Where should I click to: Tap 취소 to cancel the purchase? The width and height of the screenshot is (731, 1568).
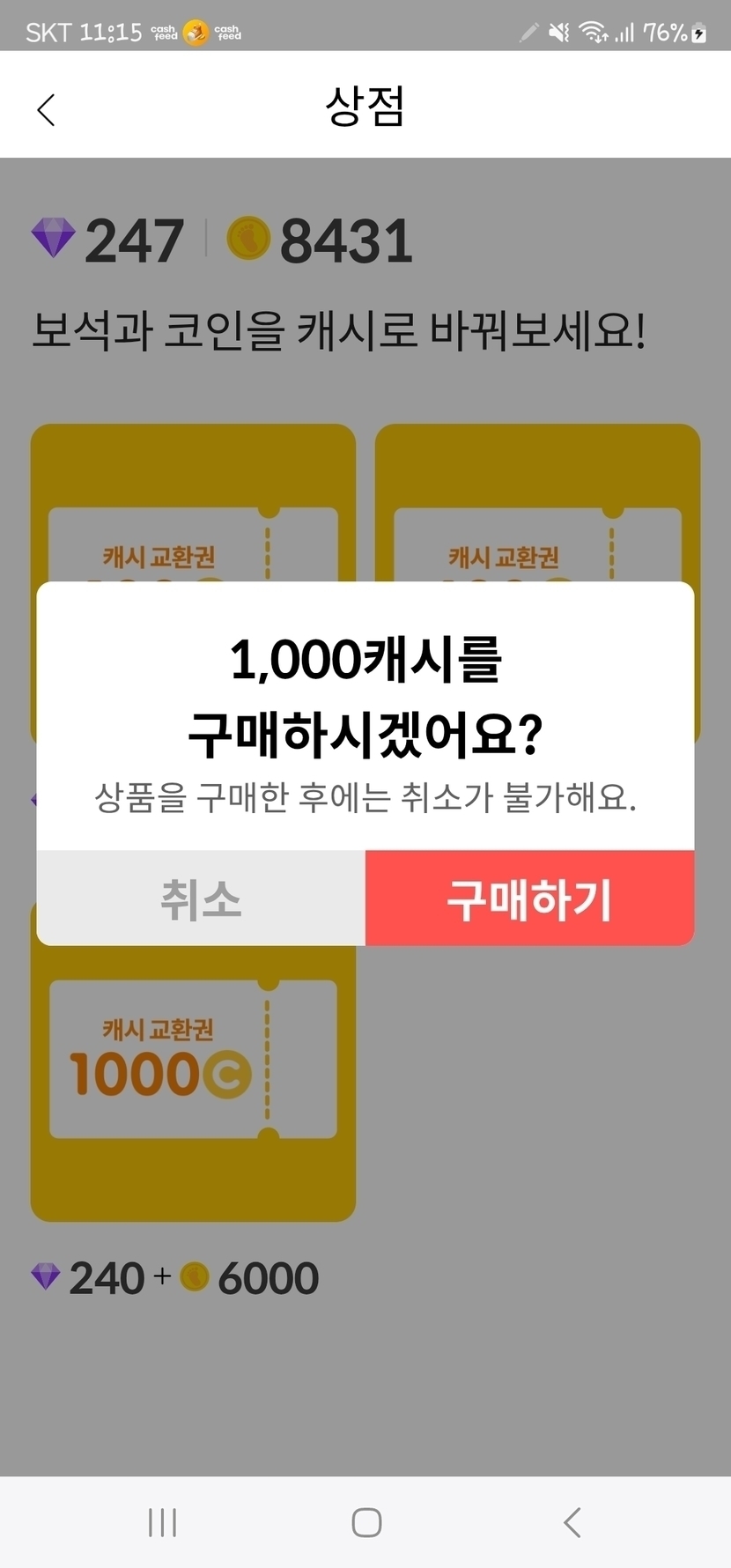point(201,899)
